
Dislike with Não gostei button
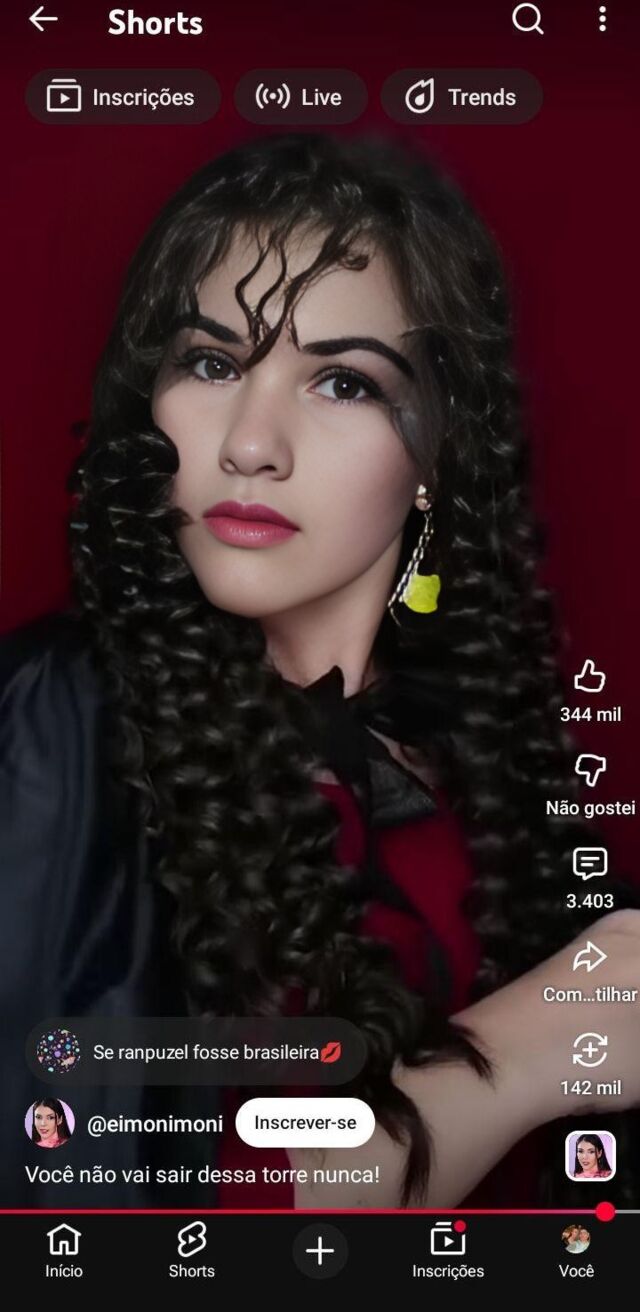point(590,771)
